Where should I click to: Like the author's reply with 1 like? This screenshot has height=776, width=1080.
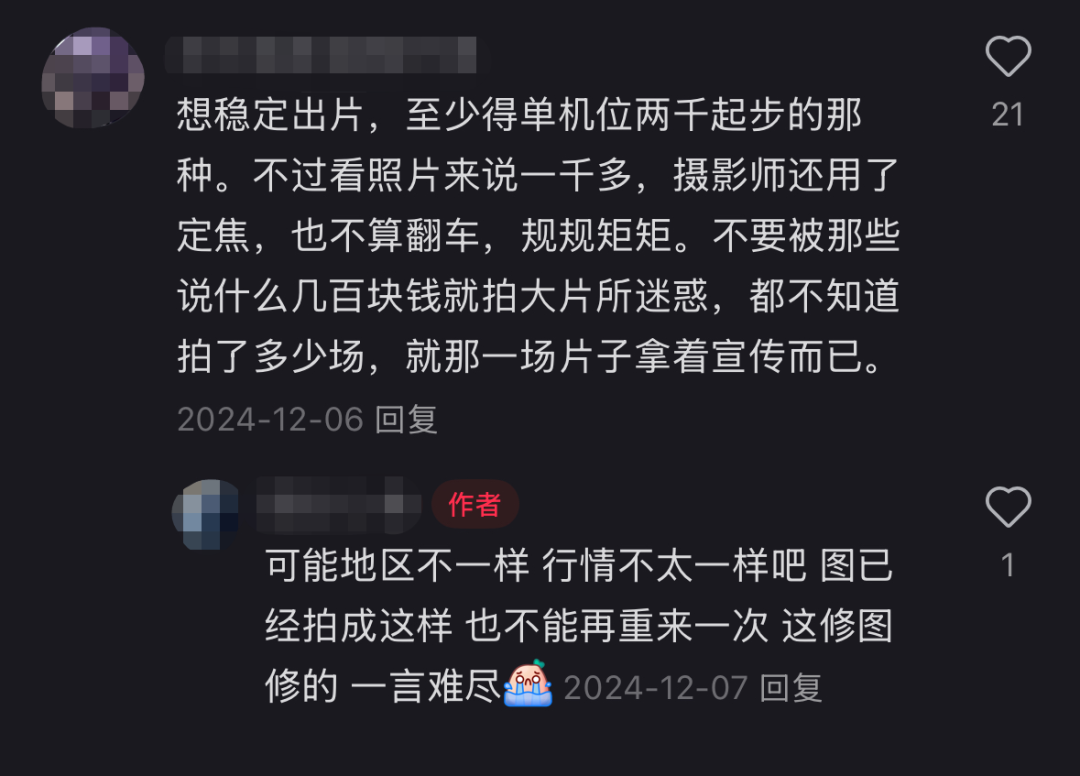click(1007, 508)
